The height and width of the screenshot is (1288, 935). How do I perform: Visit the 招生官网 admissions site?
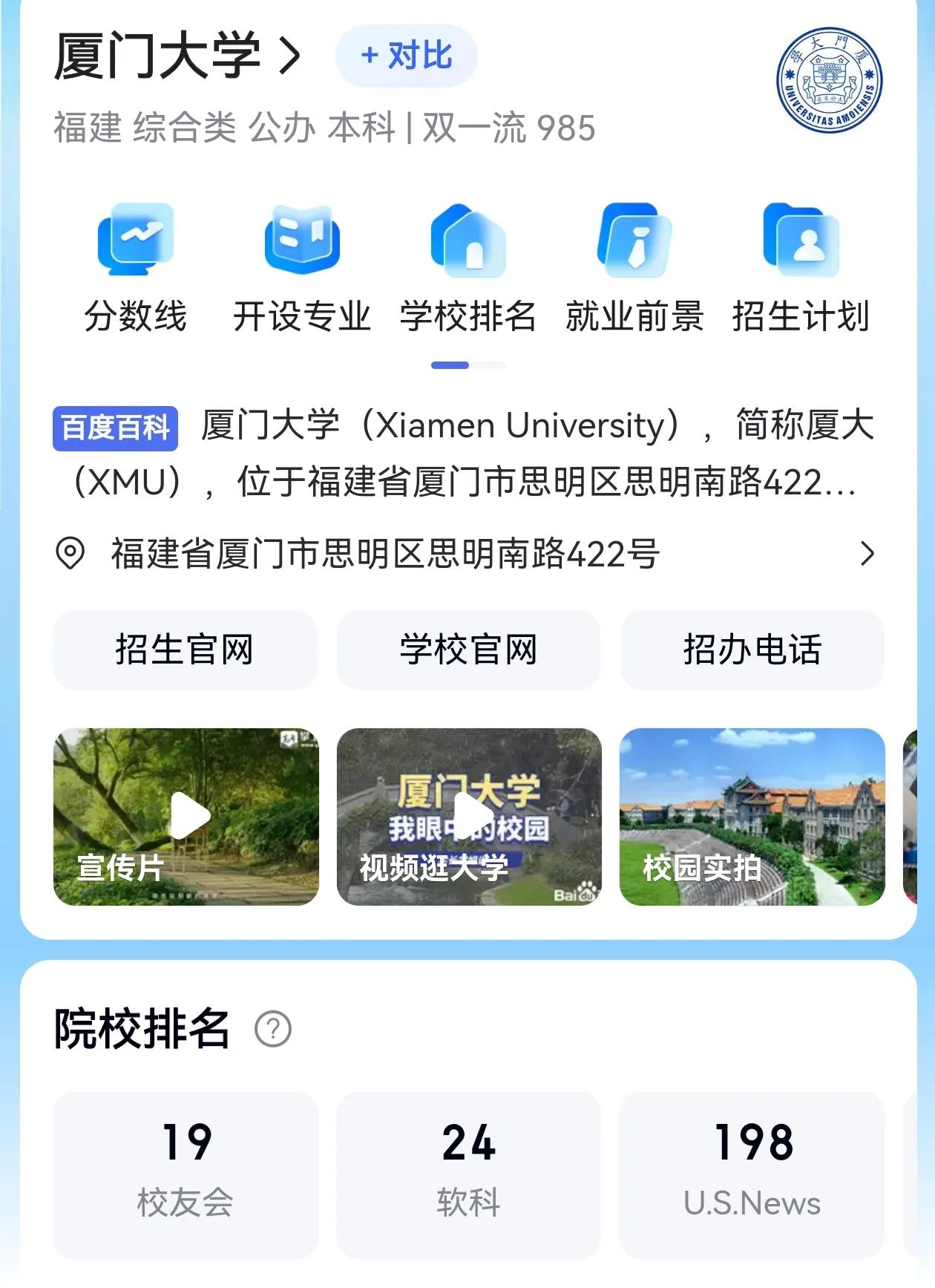coord(184,650)
